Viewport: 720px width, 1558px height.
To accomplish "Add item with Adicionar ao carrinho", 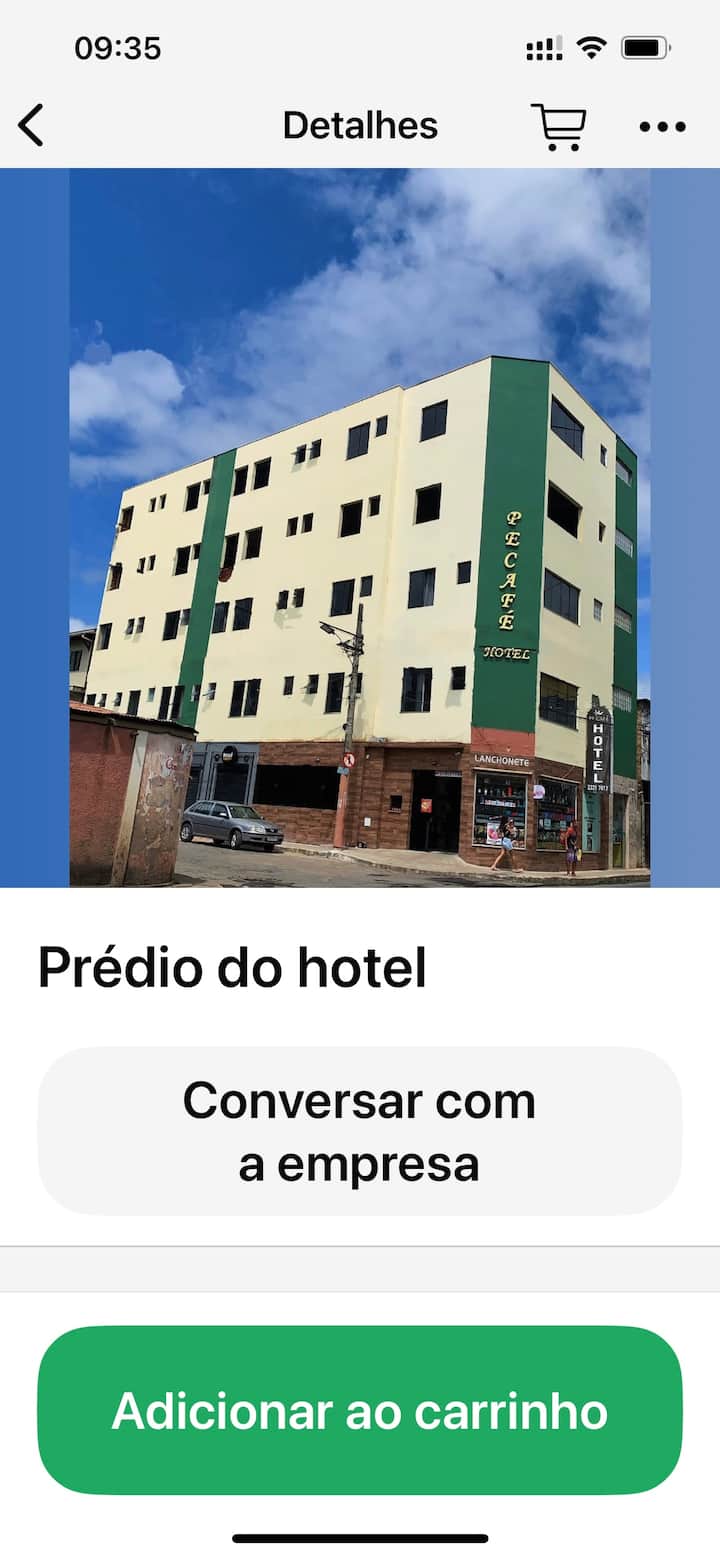I will (360, 1410).
